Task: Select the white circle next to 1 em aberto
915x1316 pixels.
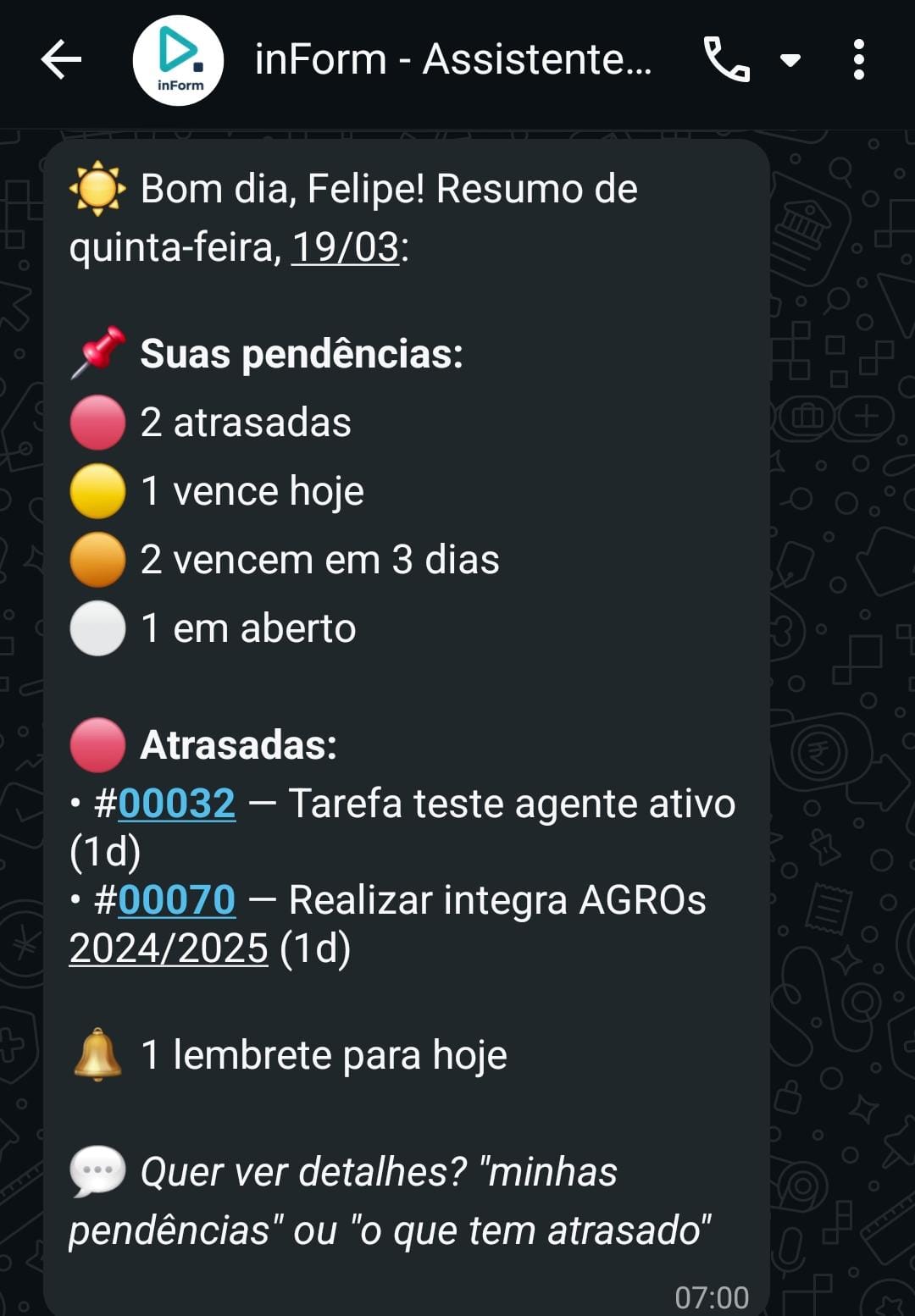Action: coord(97,628)
